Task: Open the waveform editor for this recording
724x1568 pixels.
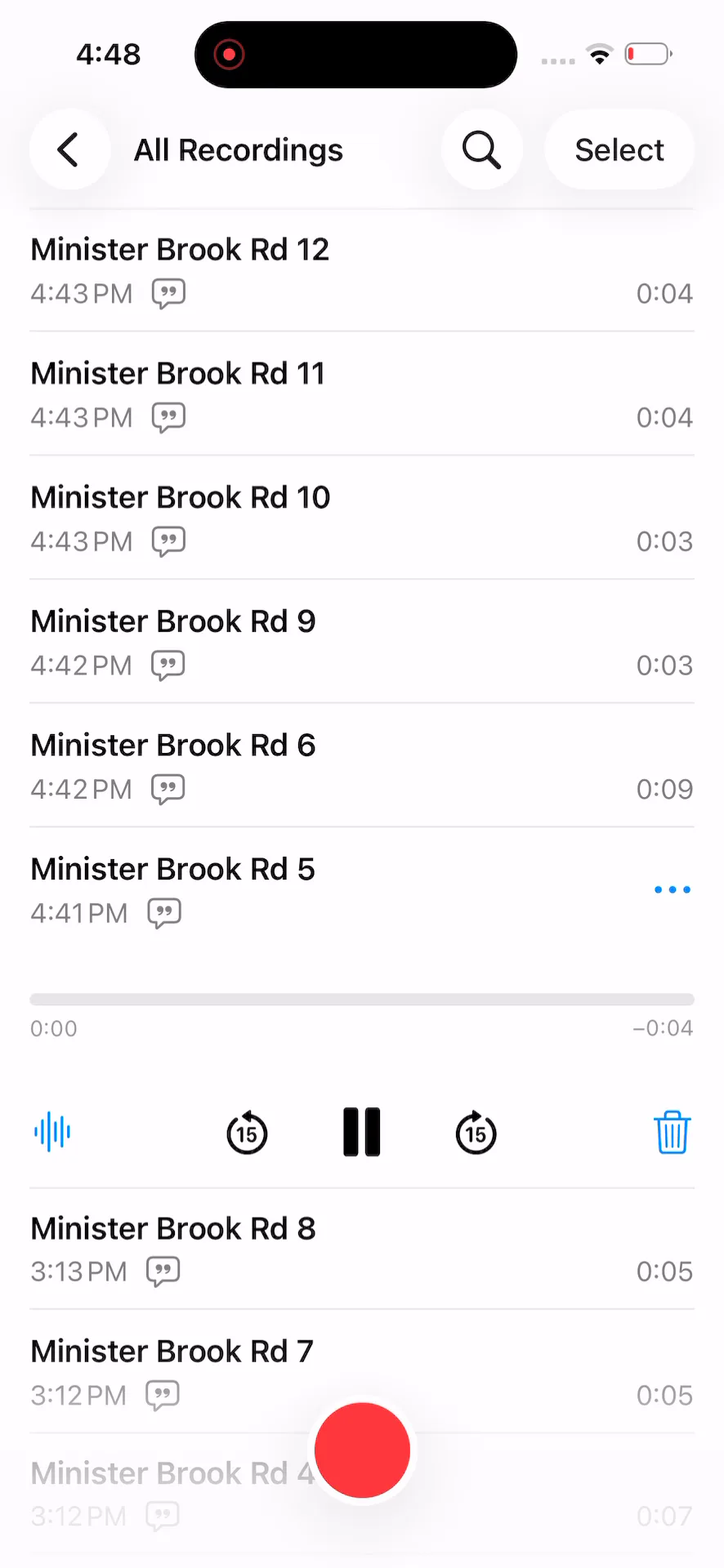Action: point(52,1132)
